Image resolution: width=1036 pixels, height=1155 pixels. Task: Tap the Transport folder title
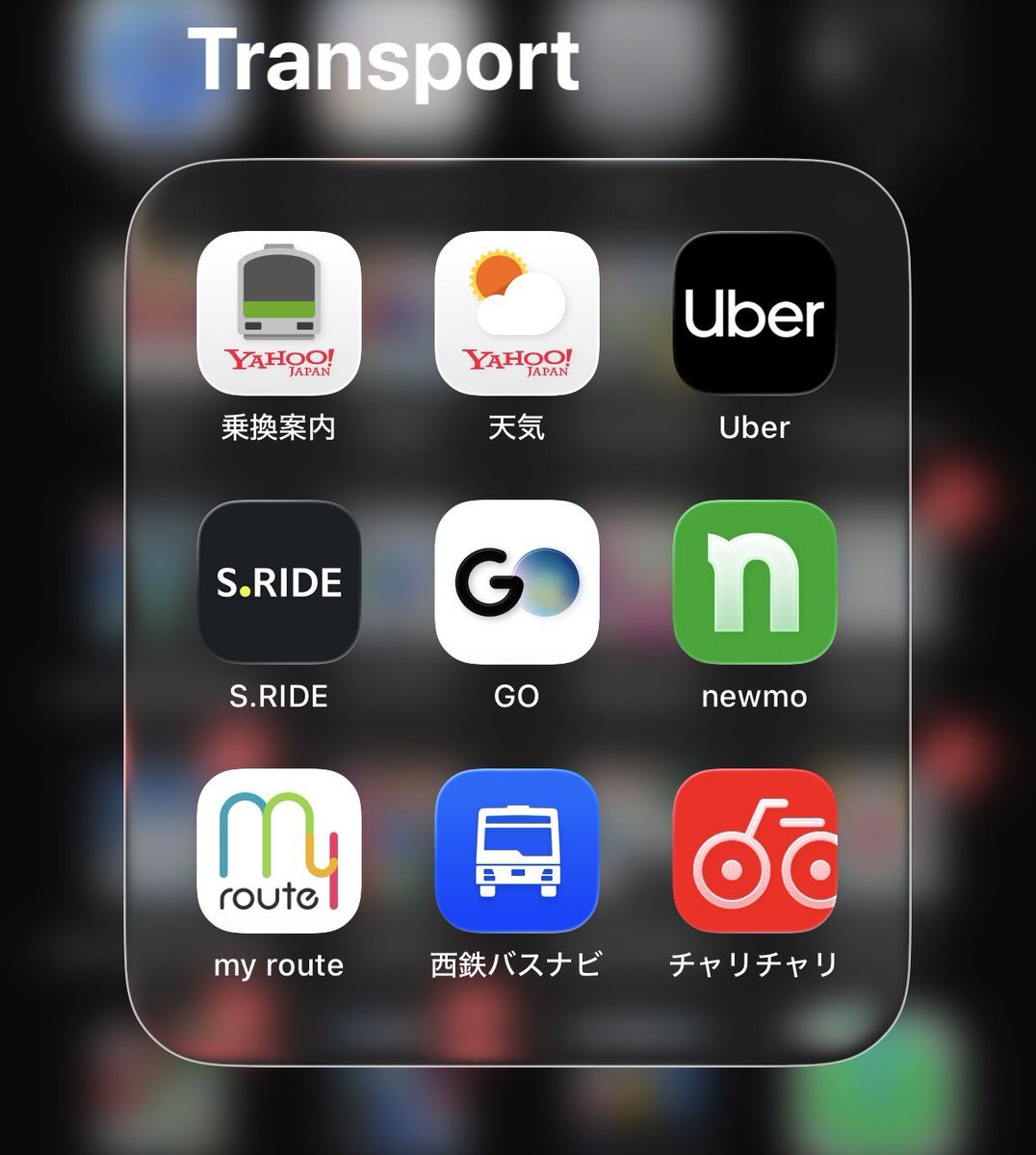[x=389, y=60]
